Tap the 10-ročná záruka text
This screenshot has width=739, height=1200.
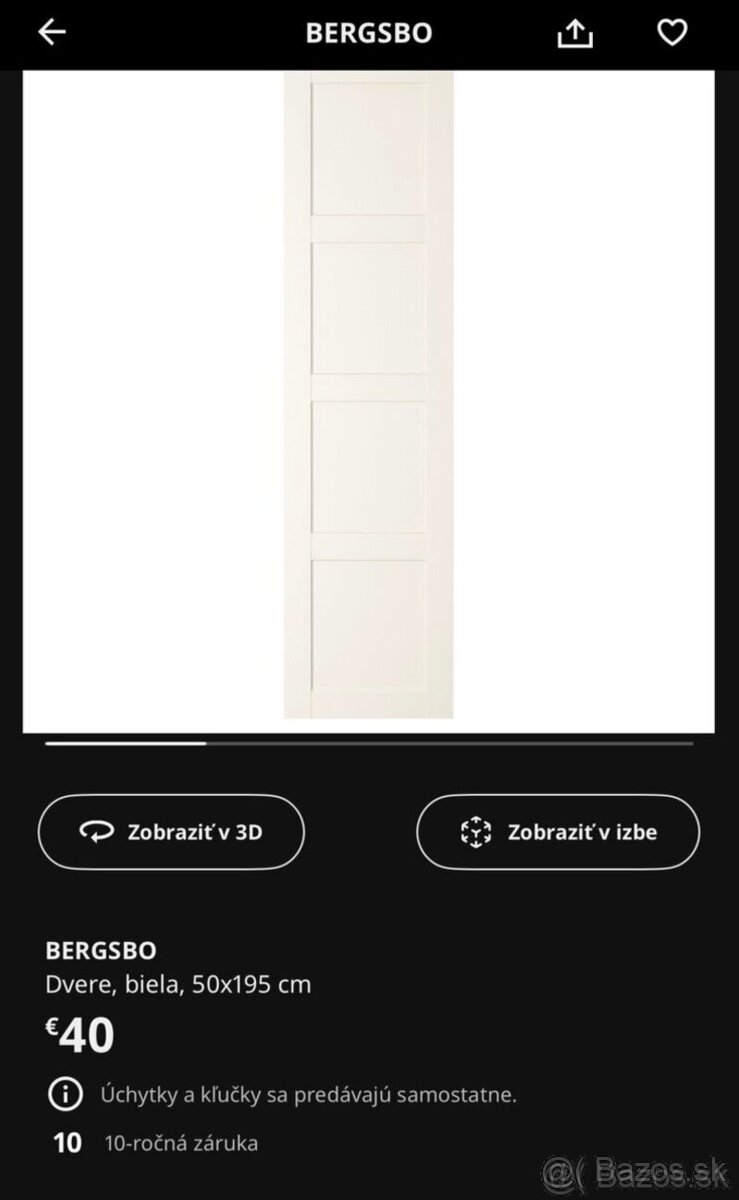tap(180, 1143)
